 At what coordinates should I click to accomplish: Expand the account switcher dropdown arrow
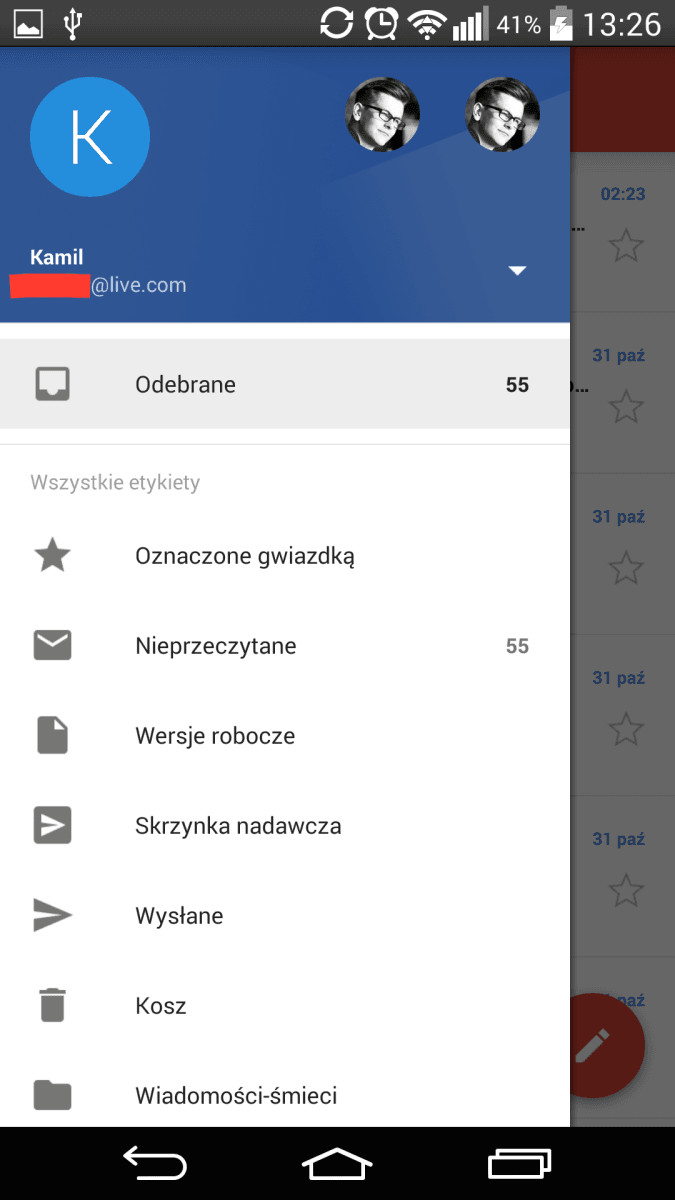(517, 271)
